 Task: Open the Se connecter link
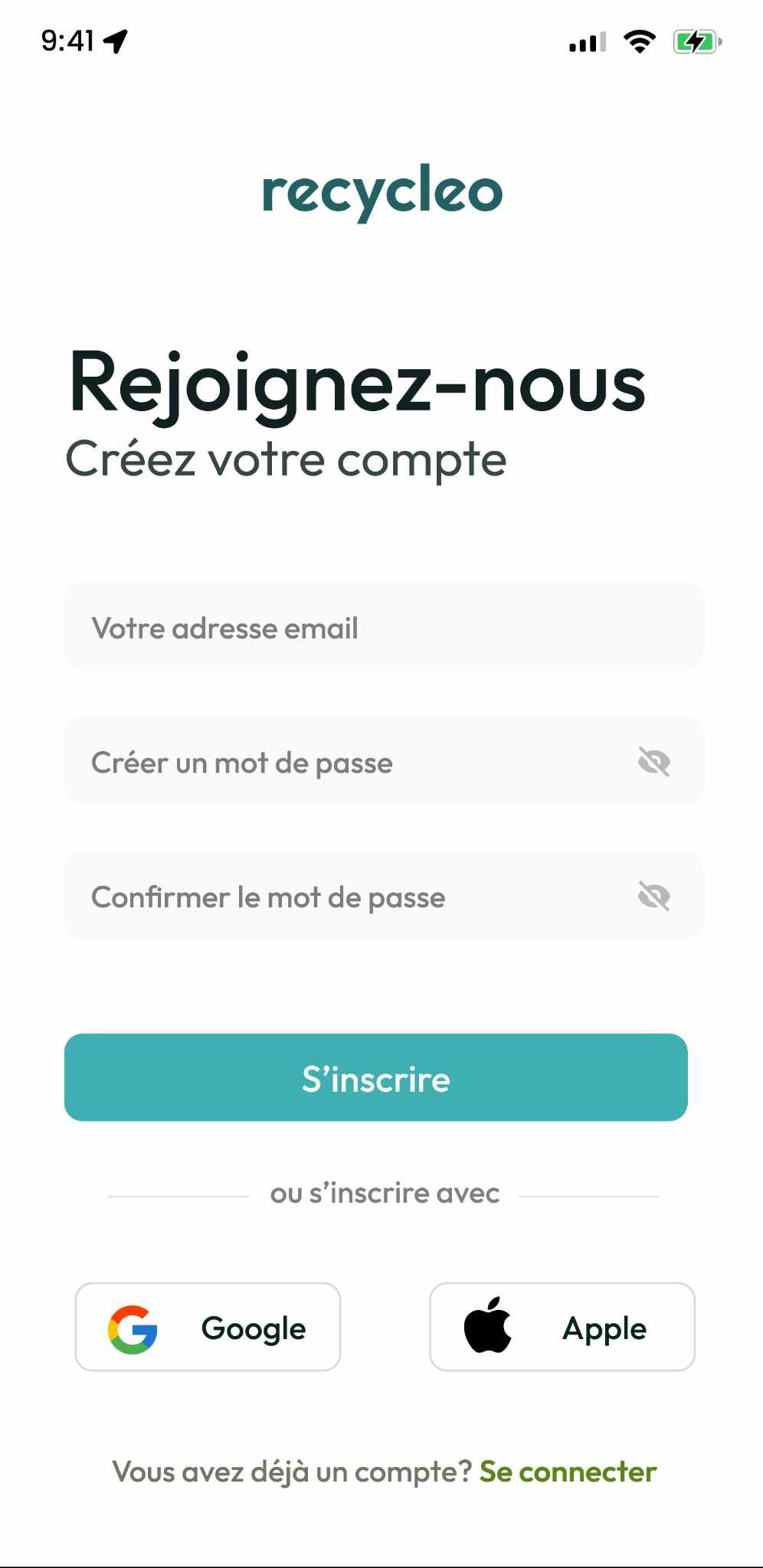click(x=568, y=1472)
